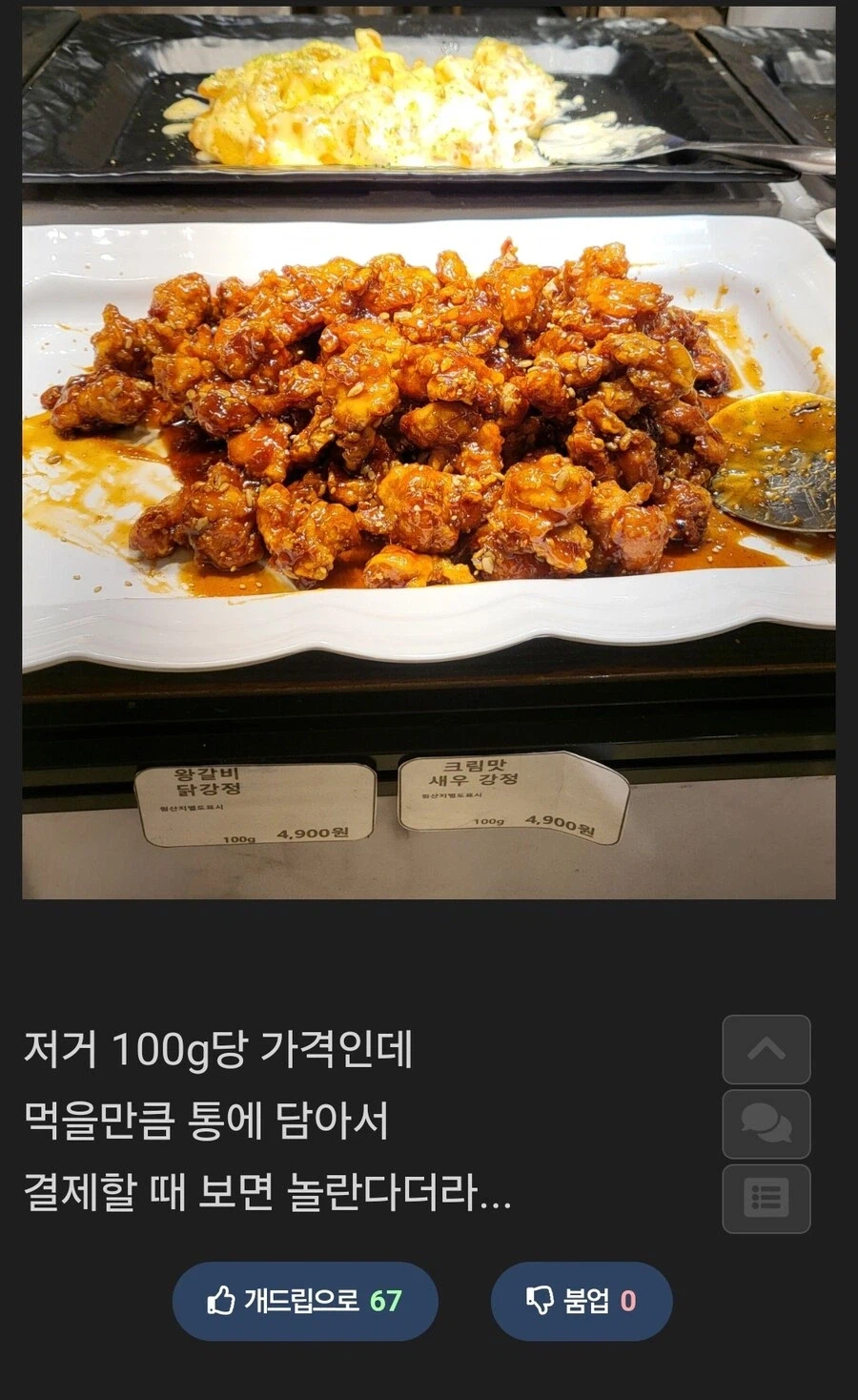Image resolution: width=858 pixels, height=1400 pixels.
Task: Open the comments panel via the speech bubbles icon
Action: [767, 1122]
